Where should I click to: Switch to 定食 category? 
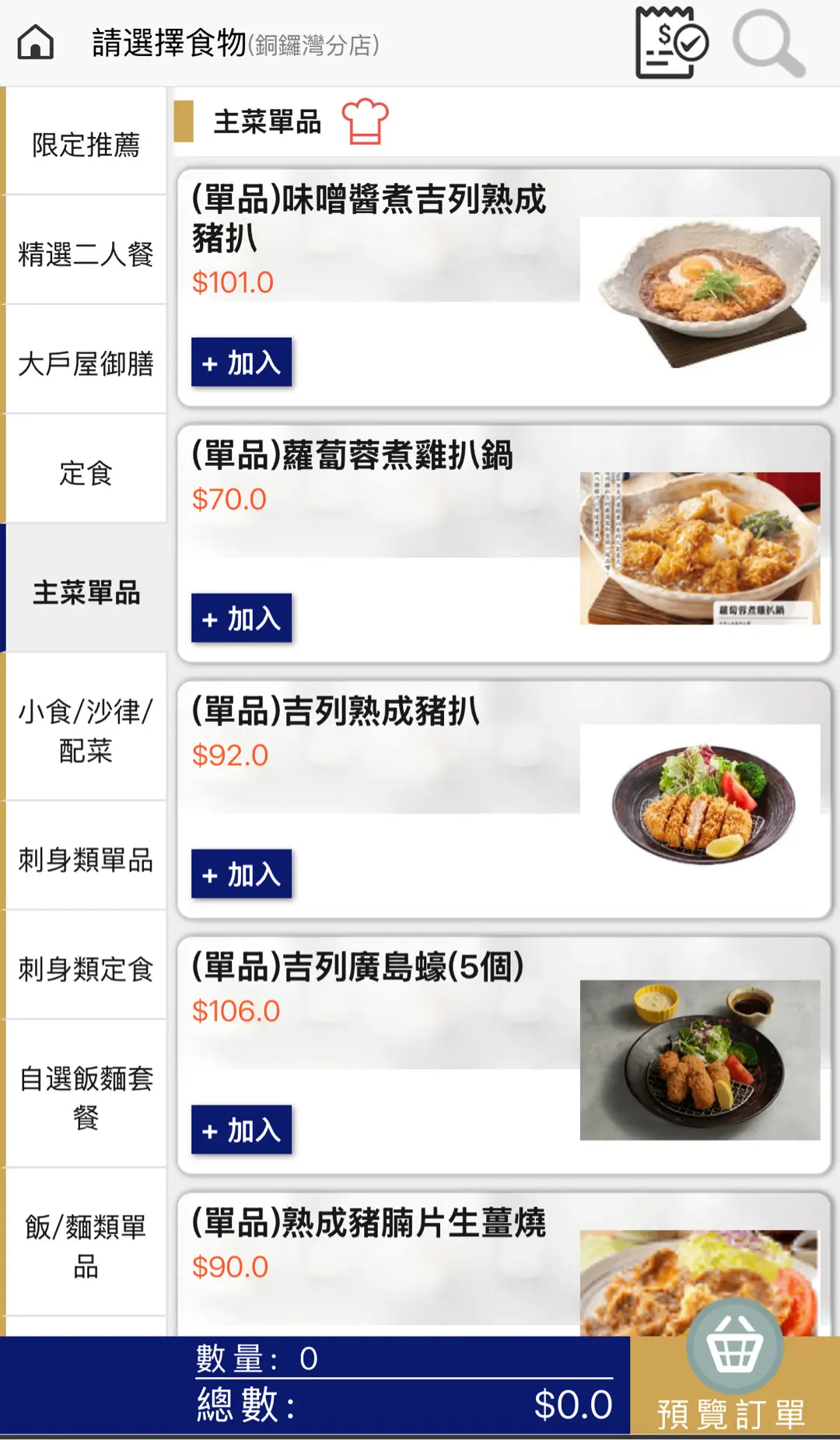click(86, 473)
